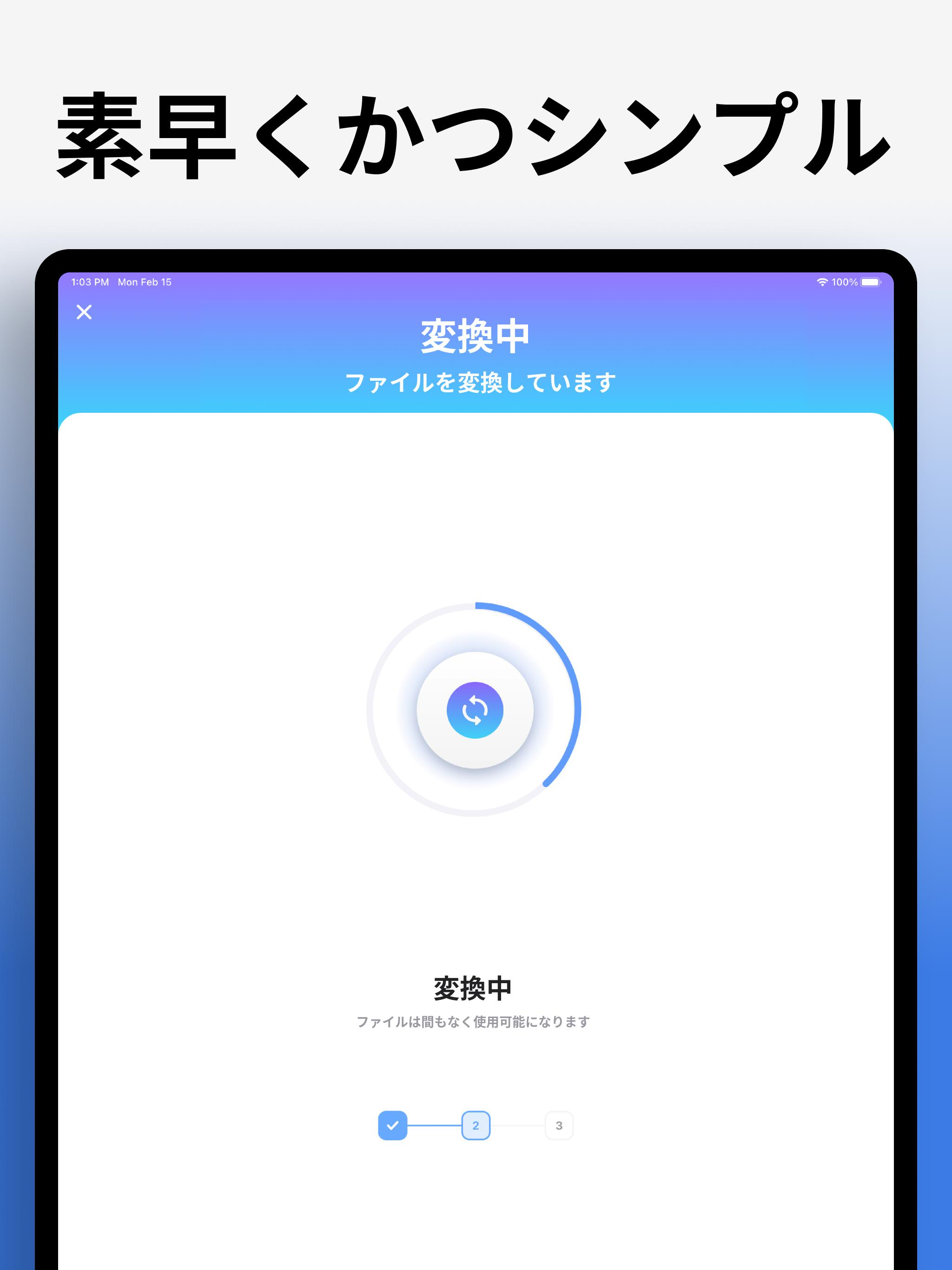Click the white circle surrounding the sync icon
Screen dimensions: 952x1270
pos(476,710)
